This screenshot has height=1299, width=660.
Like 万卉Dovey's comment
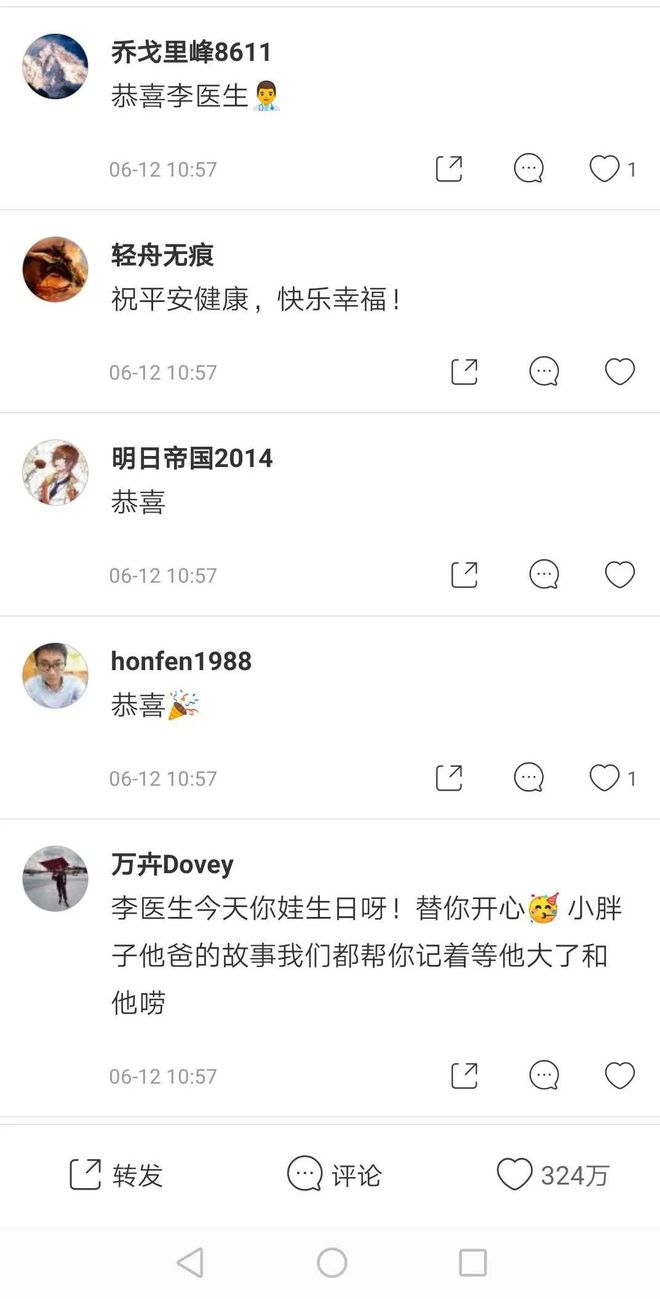click(x=620, y=1076)
